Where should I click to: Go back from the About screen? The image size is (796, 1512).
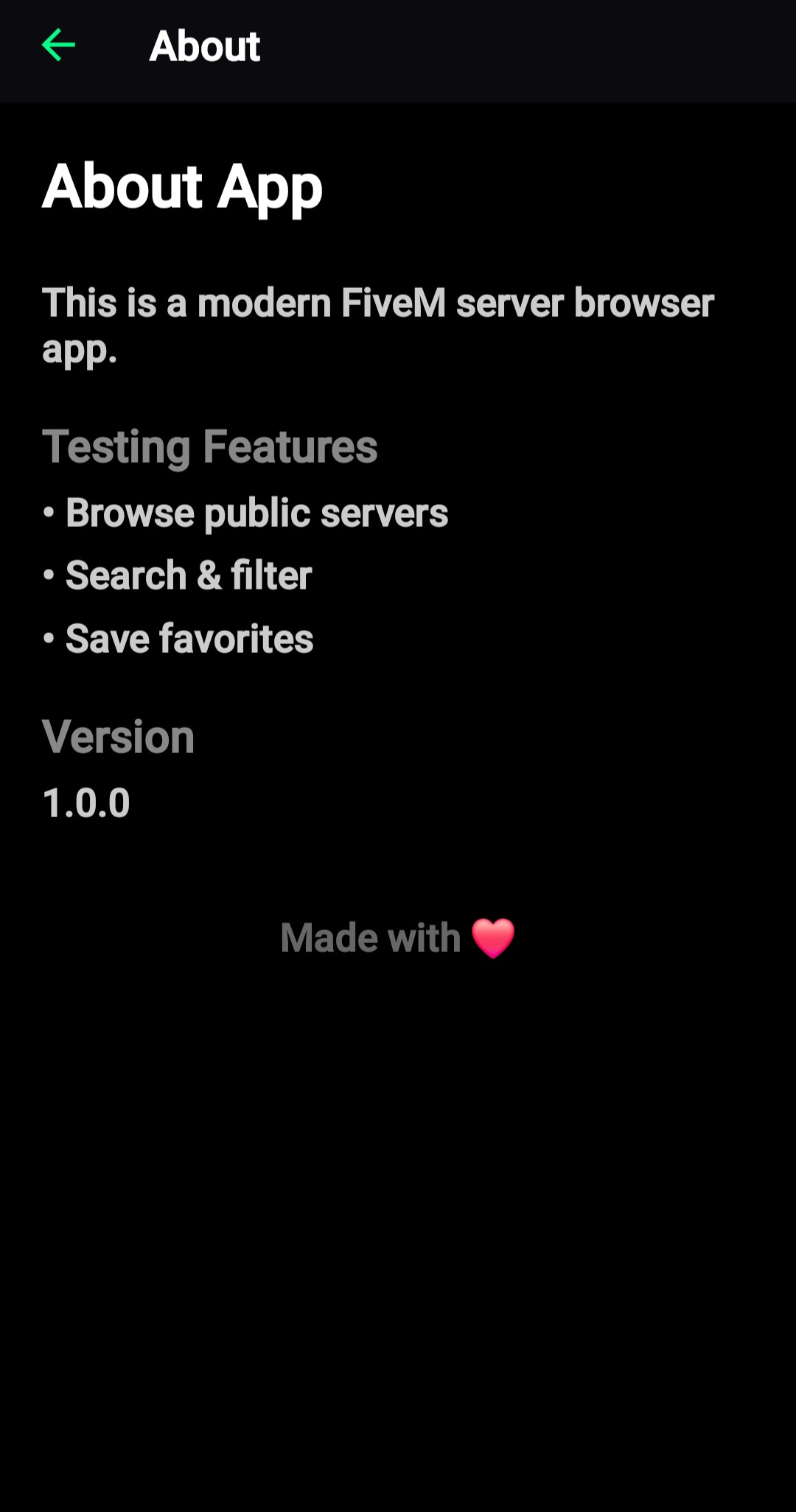pyautogui.click(x=58, y=46)
